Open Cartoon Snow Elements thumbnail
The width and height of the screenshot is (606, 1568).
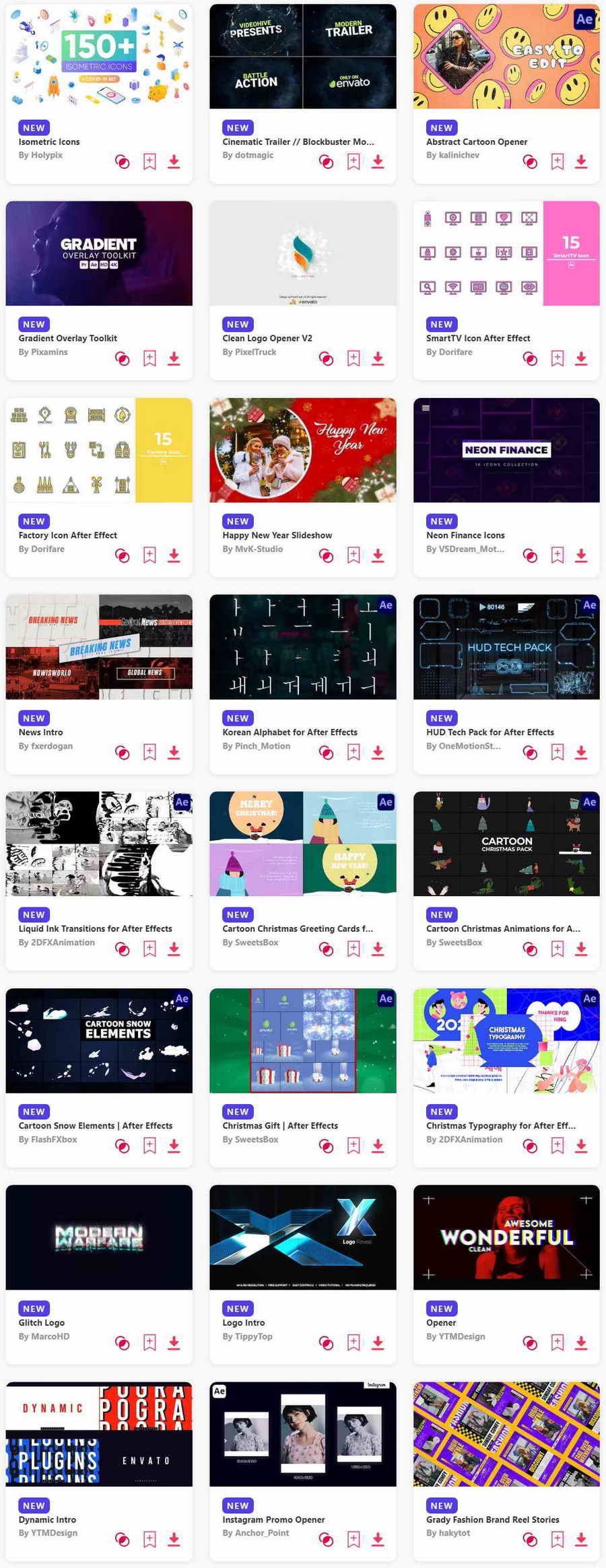(99, 1040)
